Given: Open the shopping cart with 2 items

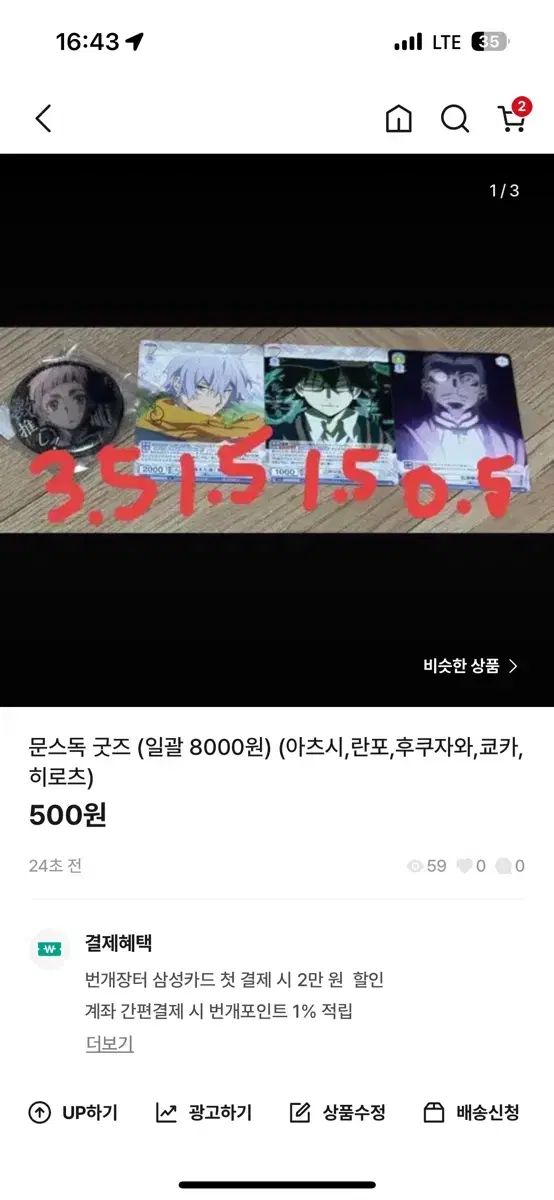Looking at the screenshot, I should [x=513, y=117].
